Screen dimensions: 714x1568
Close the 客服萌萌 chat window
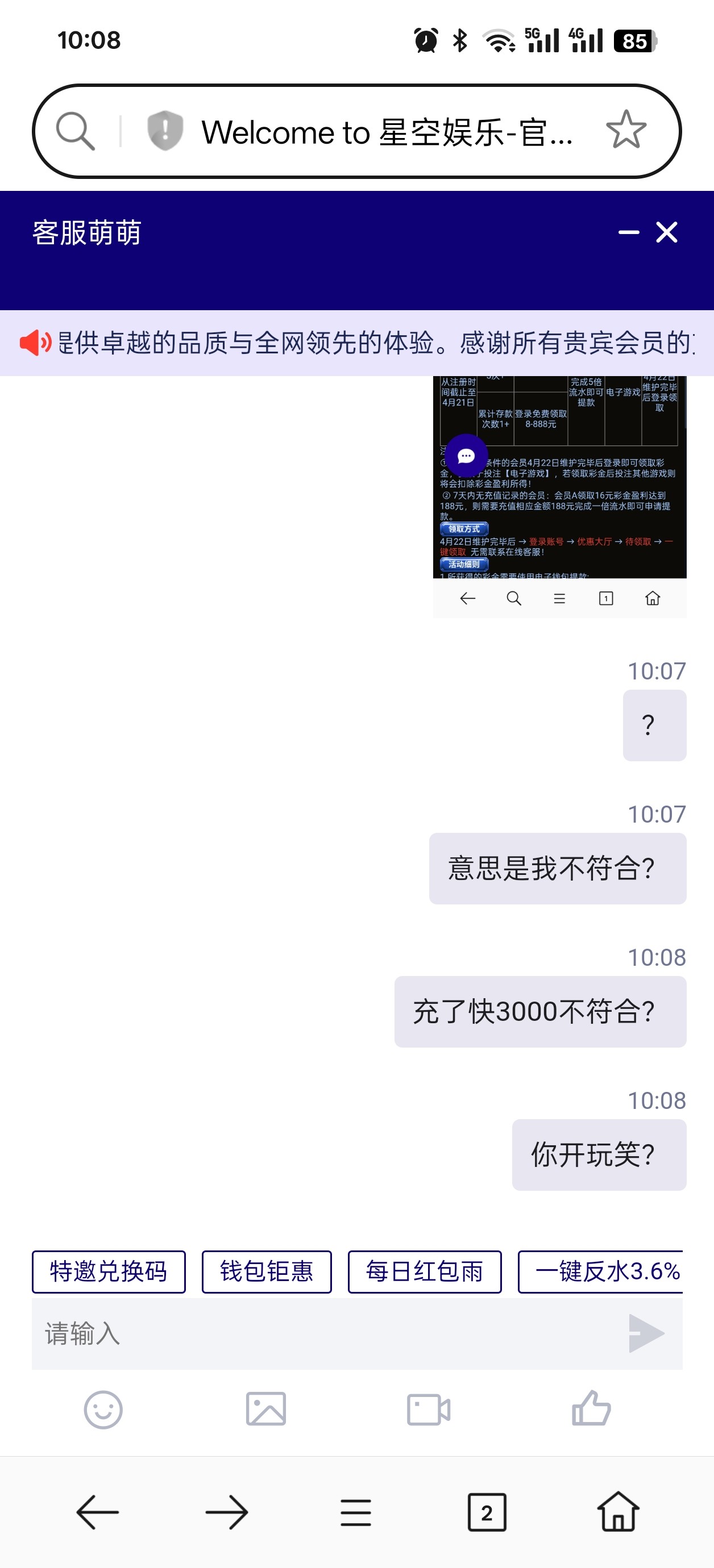[666, 232]
